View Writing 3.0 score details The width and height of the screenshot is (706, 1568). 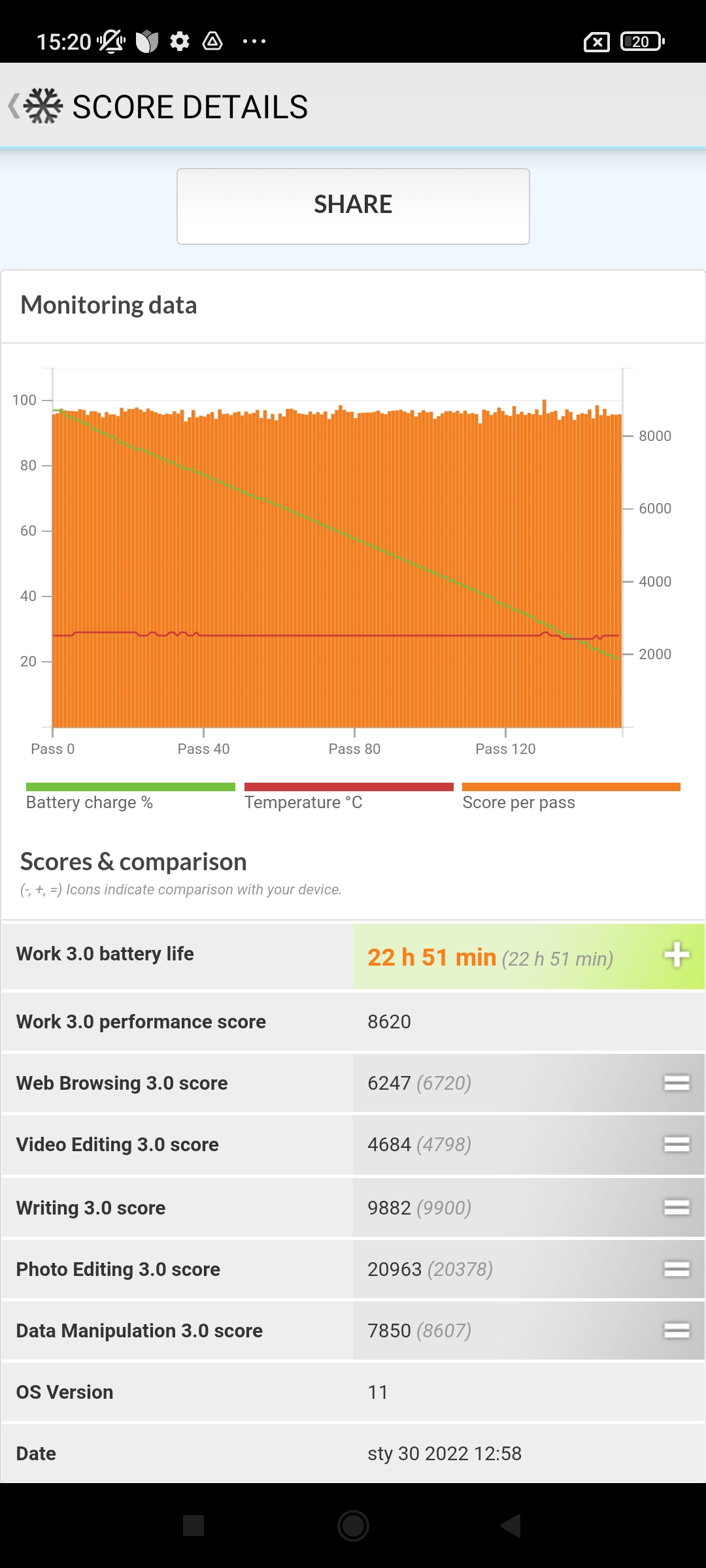(x=353, y=1207)
